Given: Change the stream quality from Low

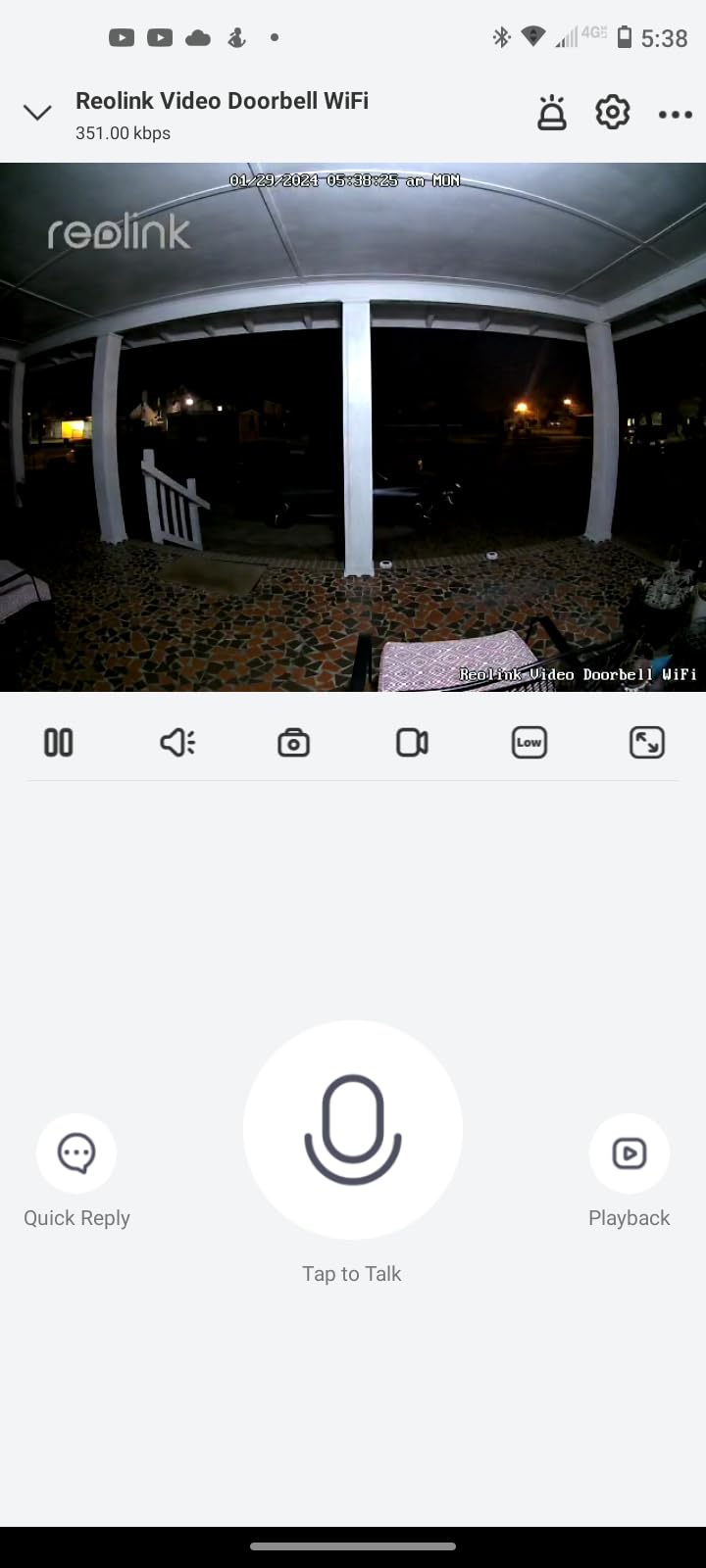Looking at the screenshot, I should tap(529, 743).
